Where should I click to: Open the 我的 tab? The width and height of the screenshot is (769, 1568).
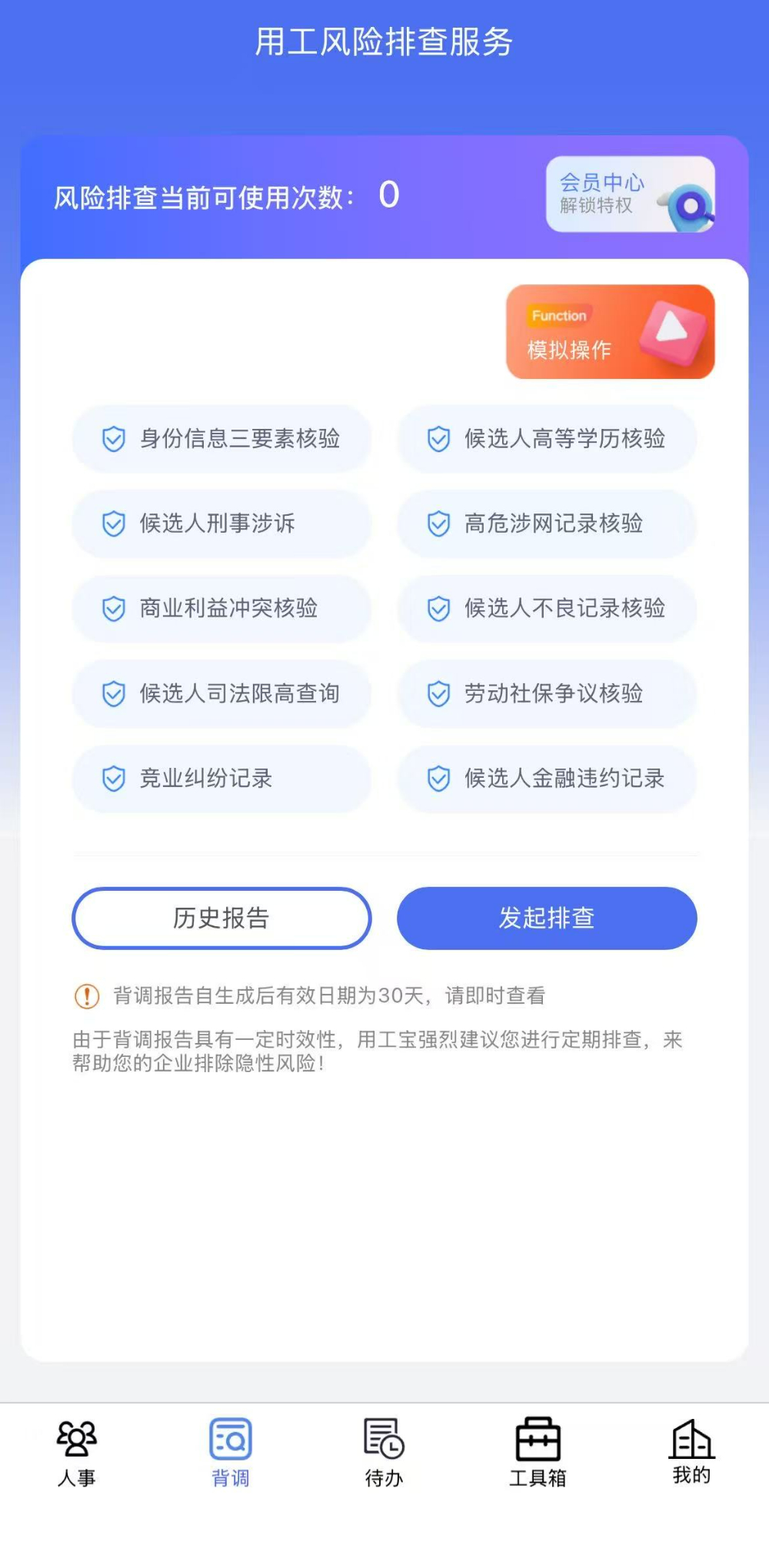point(692,1451)
